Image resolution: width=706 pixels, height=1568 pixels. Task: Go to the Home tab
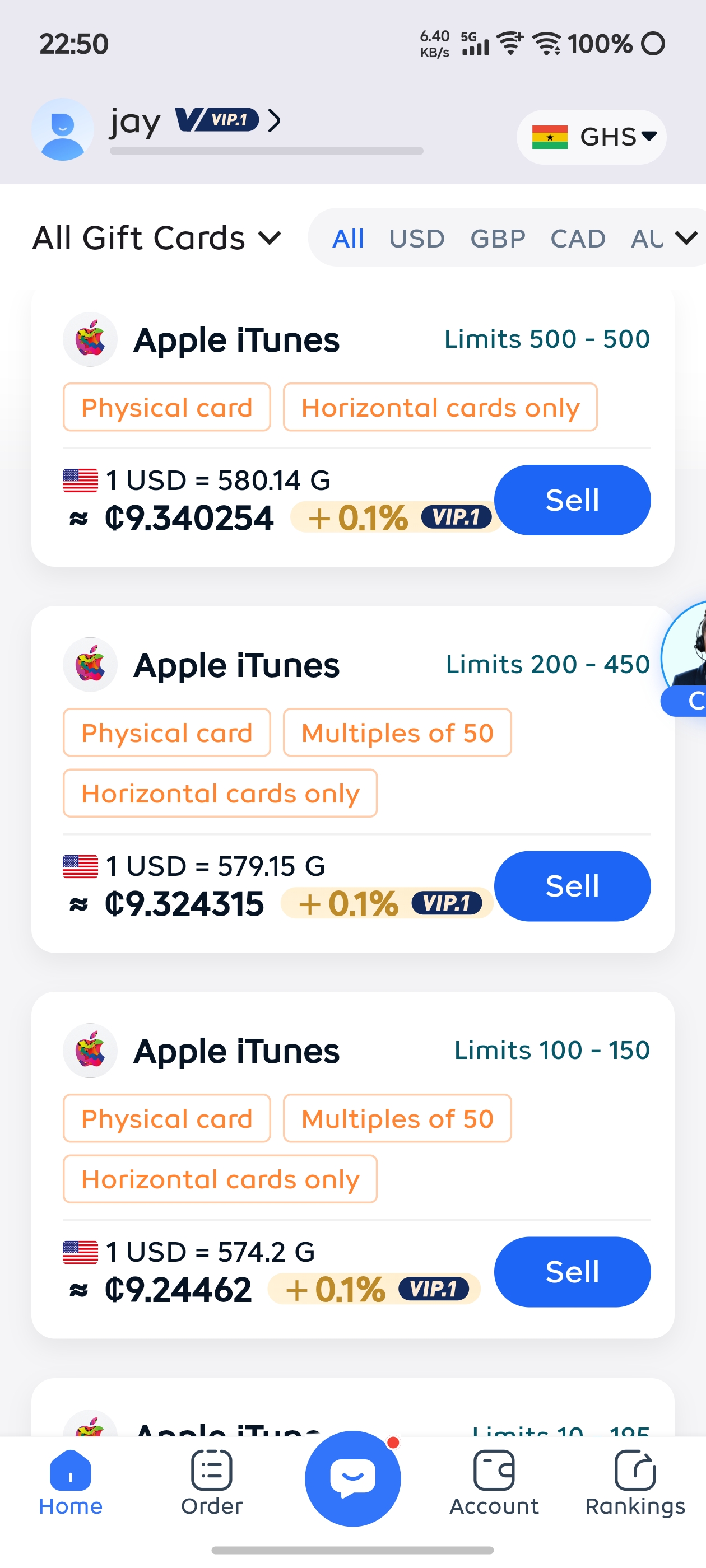(71, 1483)
